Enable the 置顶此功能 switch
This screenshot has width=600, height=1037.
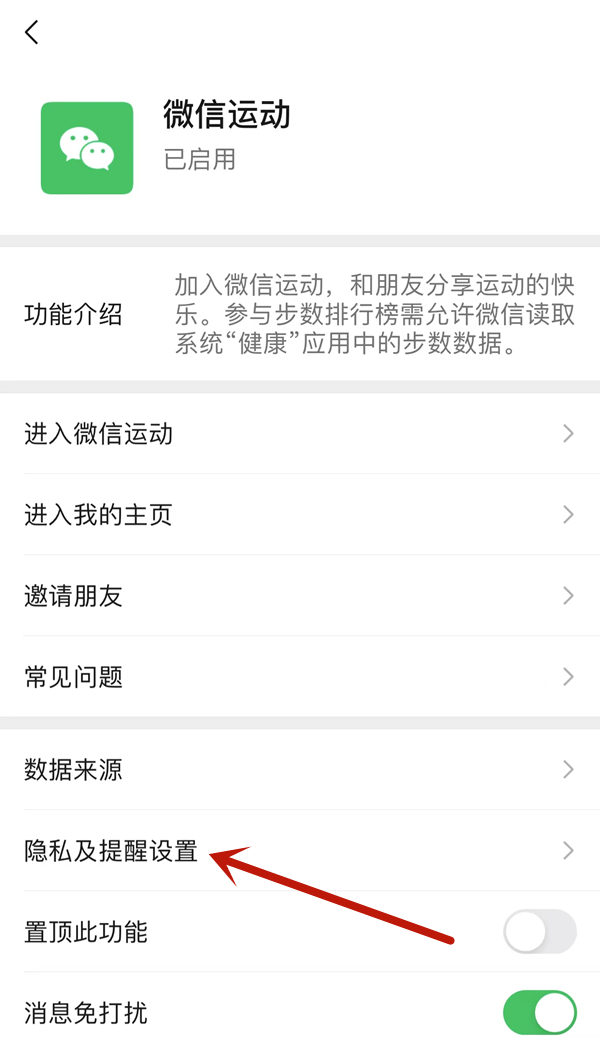540,931
